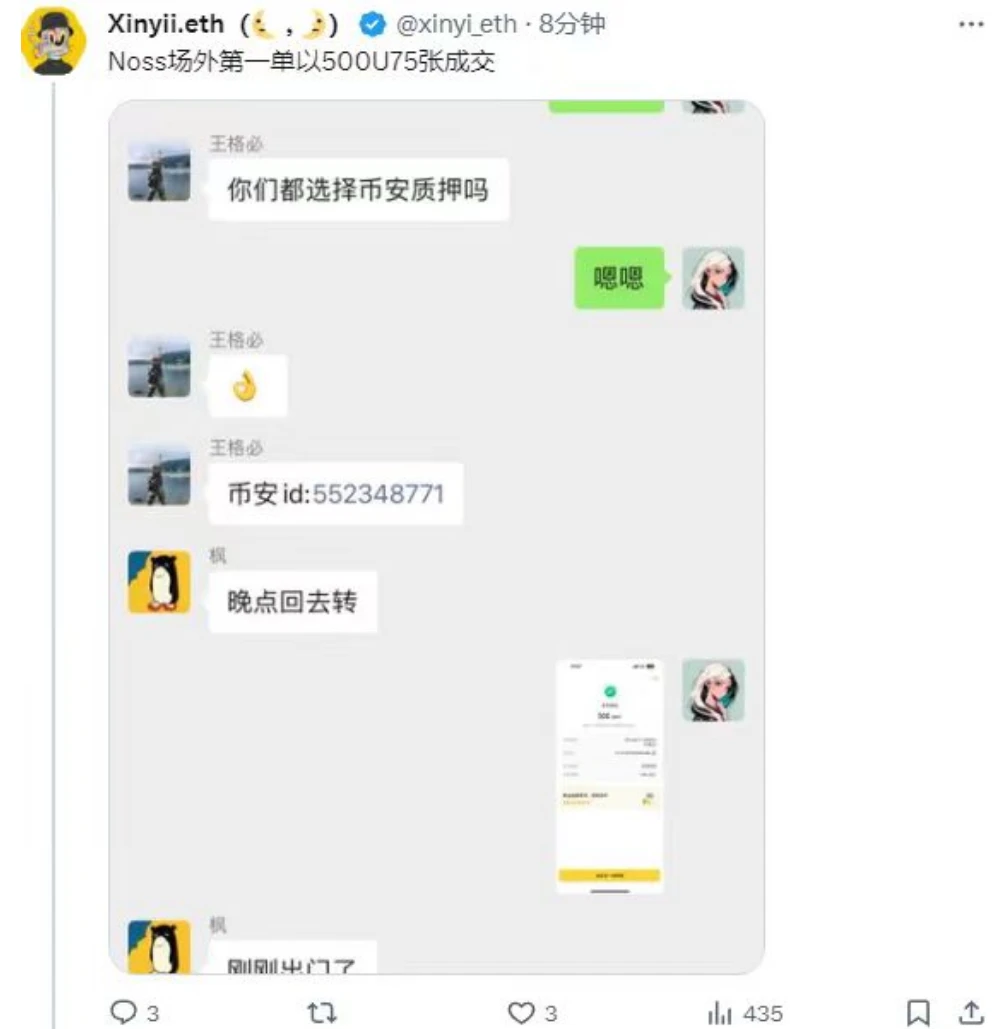Retweet this post
This screenshot has height=1029, width=1008.
[322, 1013]
